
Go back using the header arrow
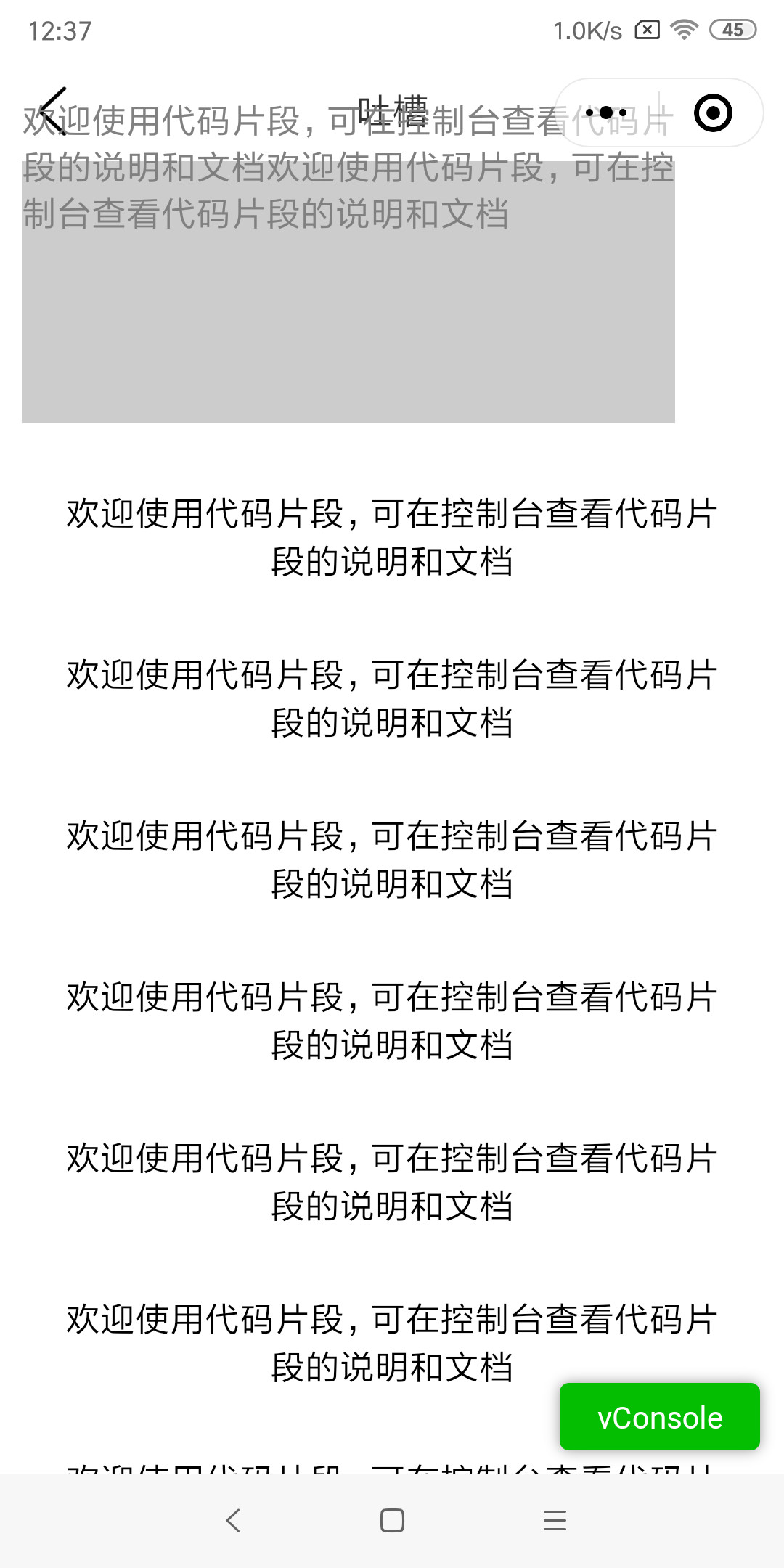(53, 112)
